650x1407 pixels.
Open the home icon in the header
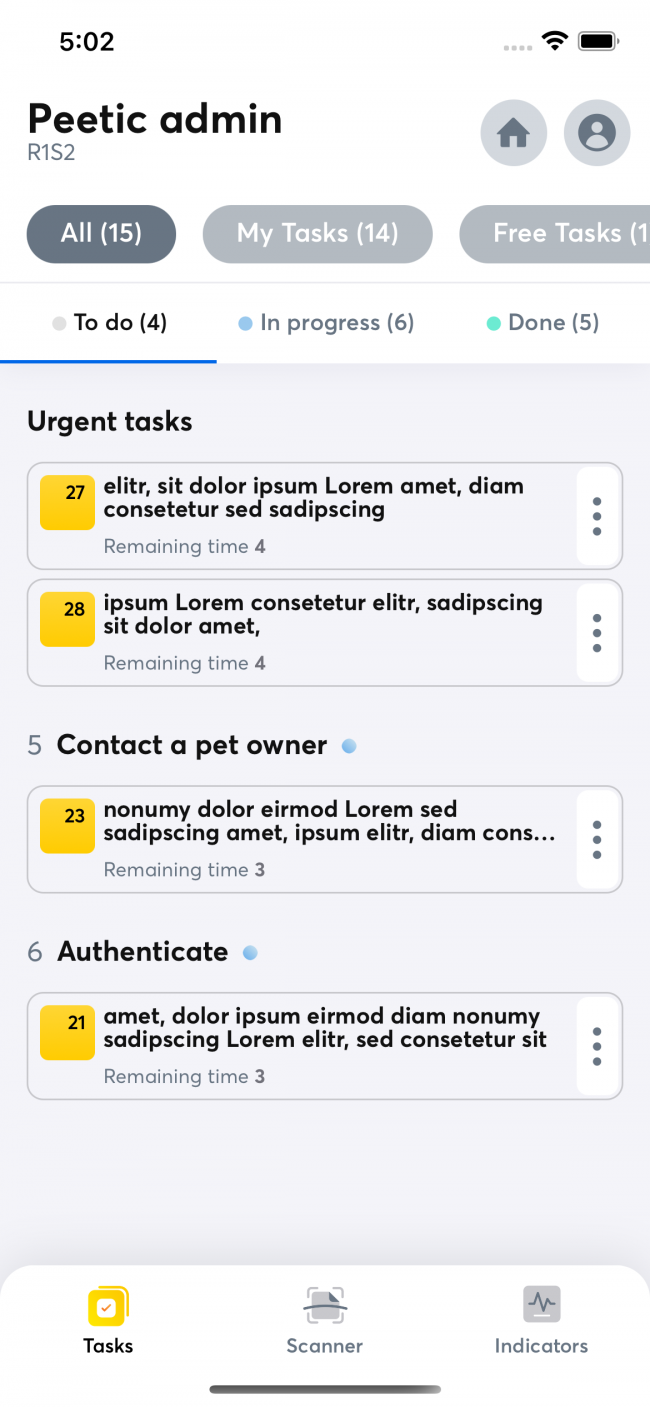pyautogui.click(x=513, y=133)
